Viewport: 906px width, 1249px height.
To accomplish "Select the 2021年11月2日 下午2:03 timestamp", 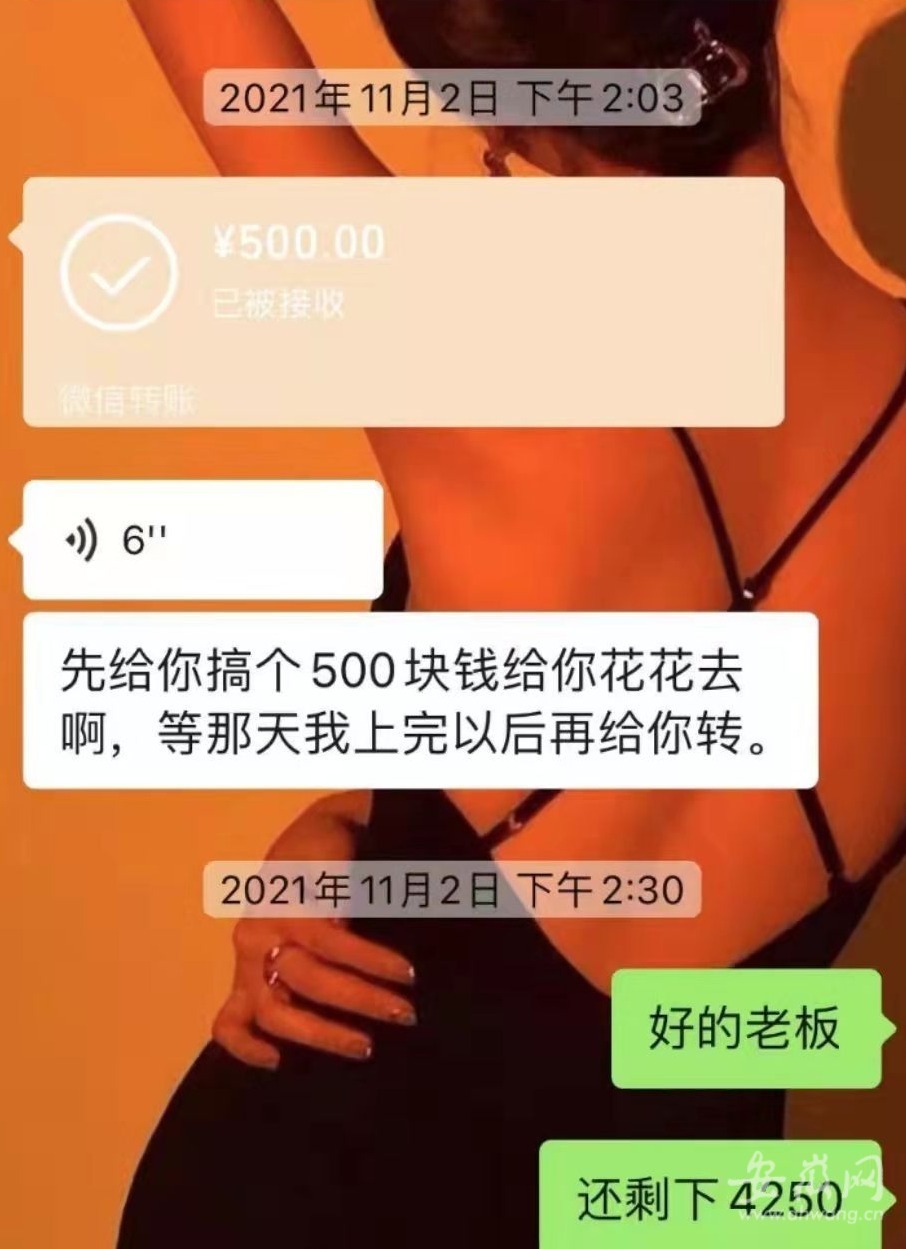I will [x=453, y=97].
